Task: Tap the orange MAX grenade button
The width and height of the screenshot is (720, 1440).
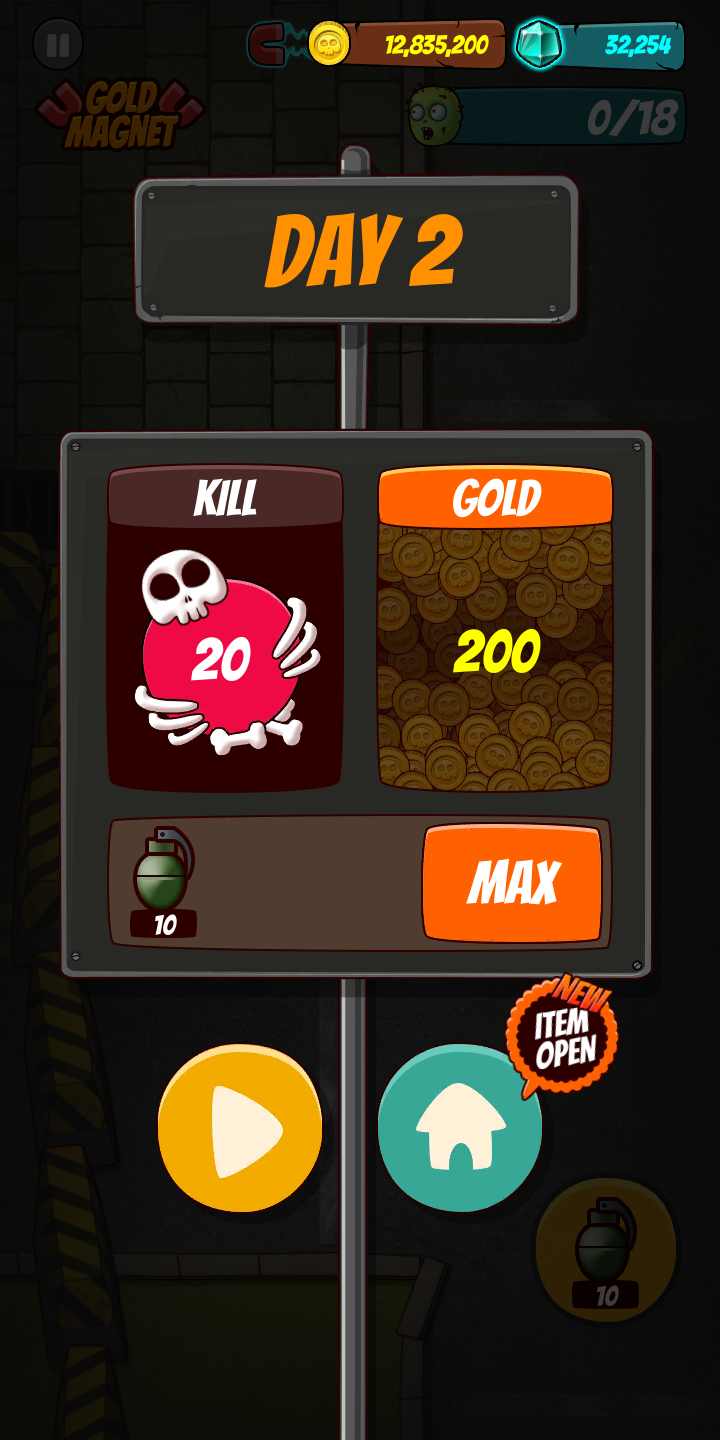Action: click(512, 883)
